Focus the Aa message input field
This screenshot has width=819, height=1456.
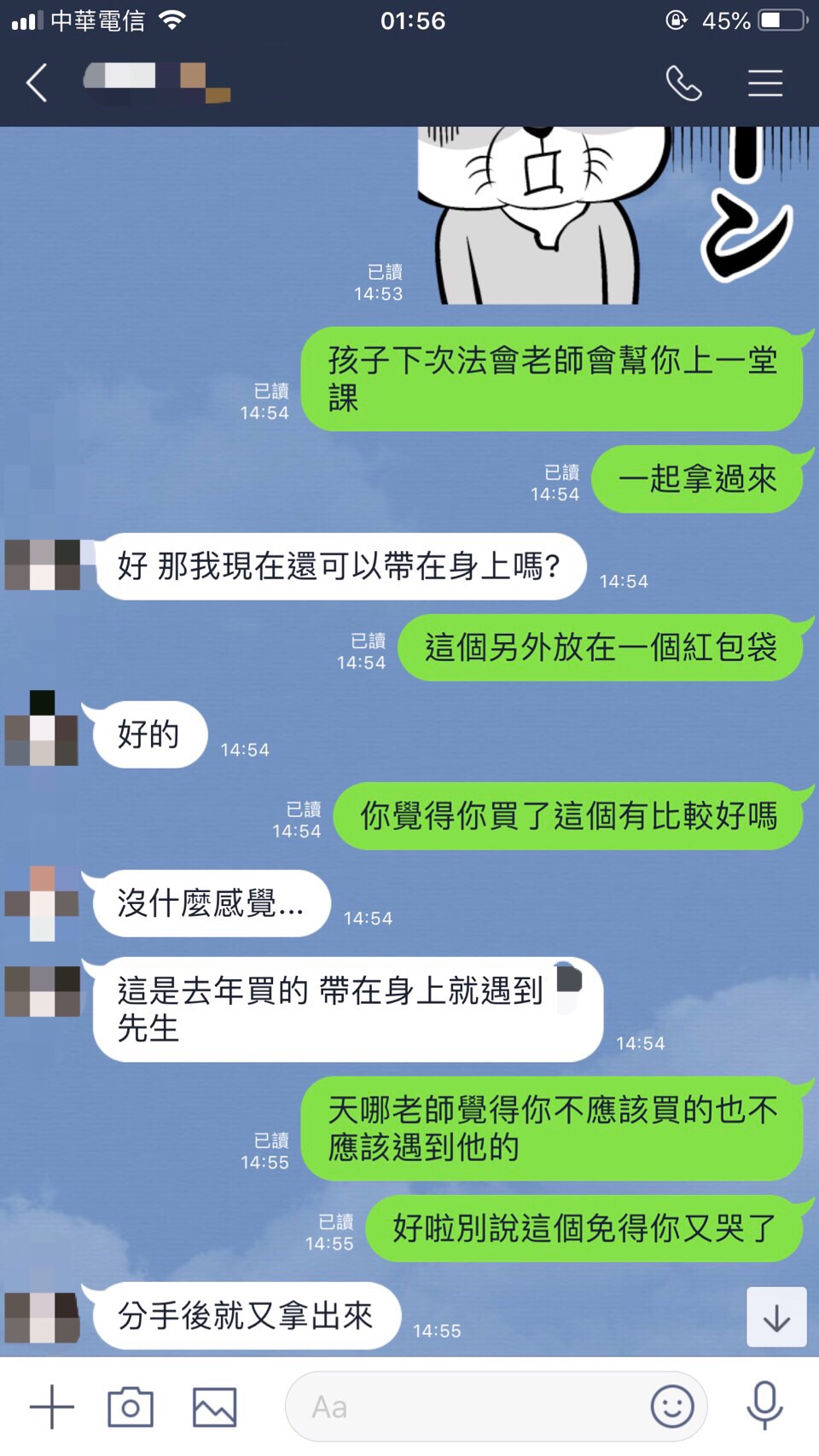coord(469,1407)
